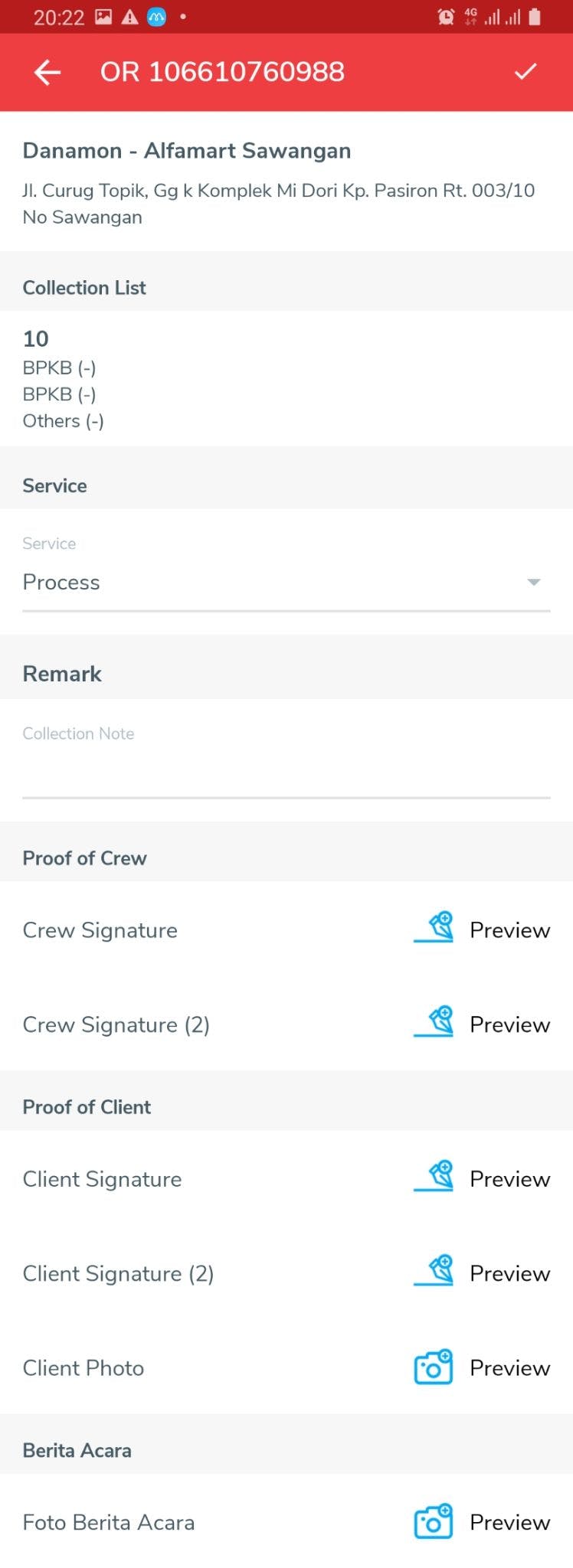Take a Client Photo with camera icon

point(434,1367)
